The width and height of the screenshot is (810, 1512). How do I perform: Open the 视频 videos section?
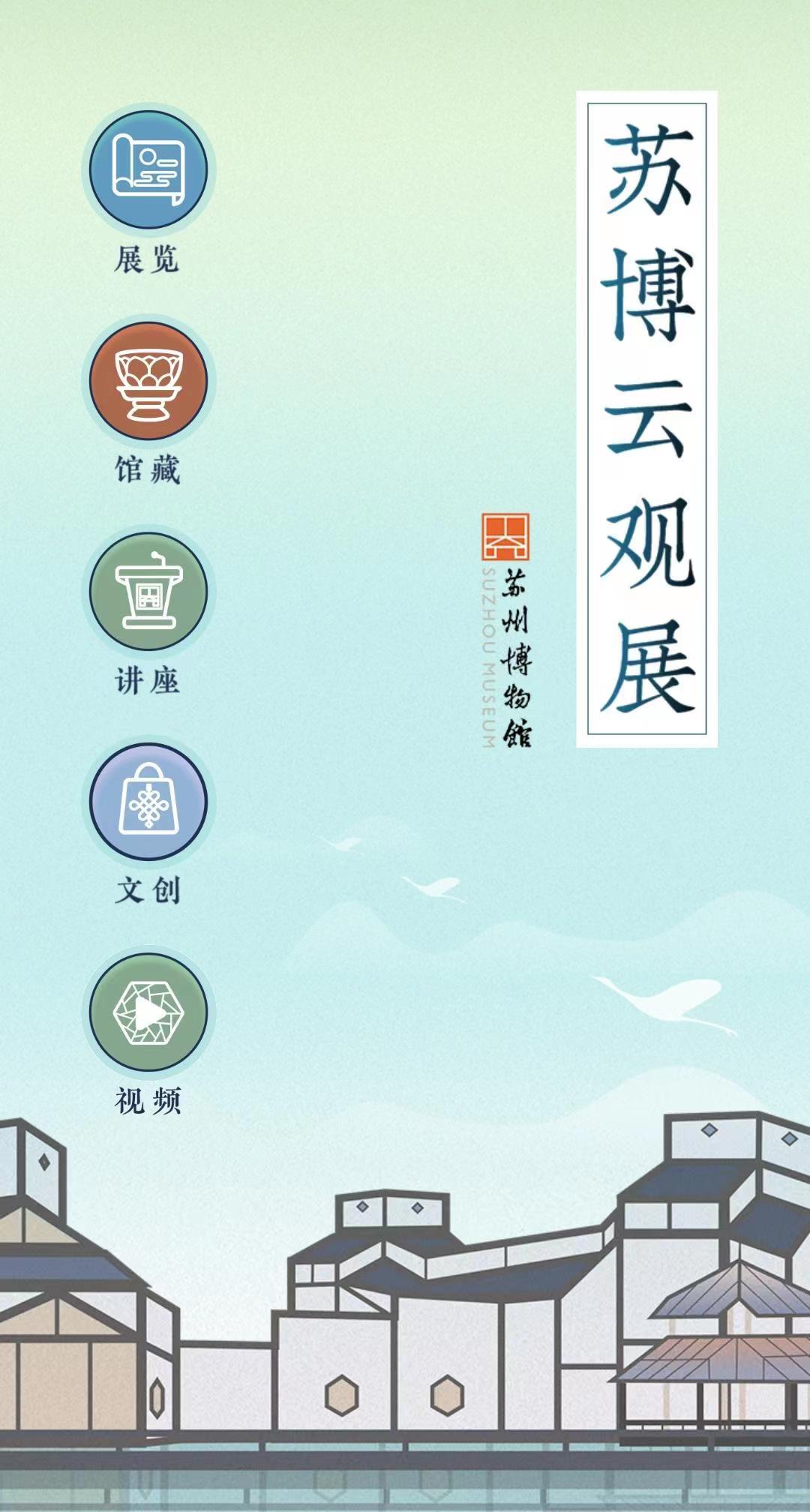(x=148, y=1012)
